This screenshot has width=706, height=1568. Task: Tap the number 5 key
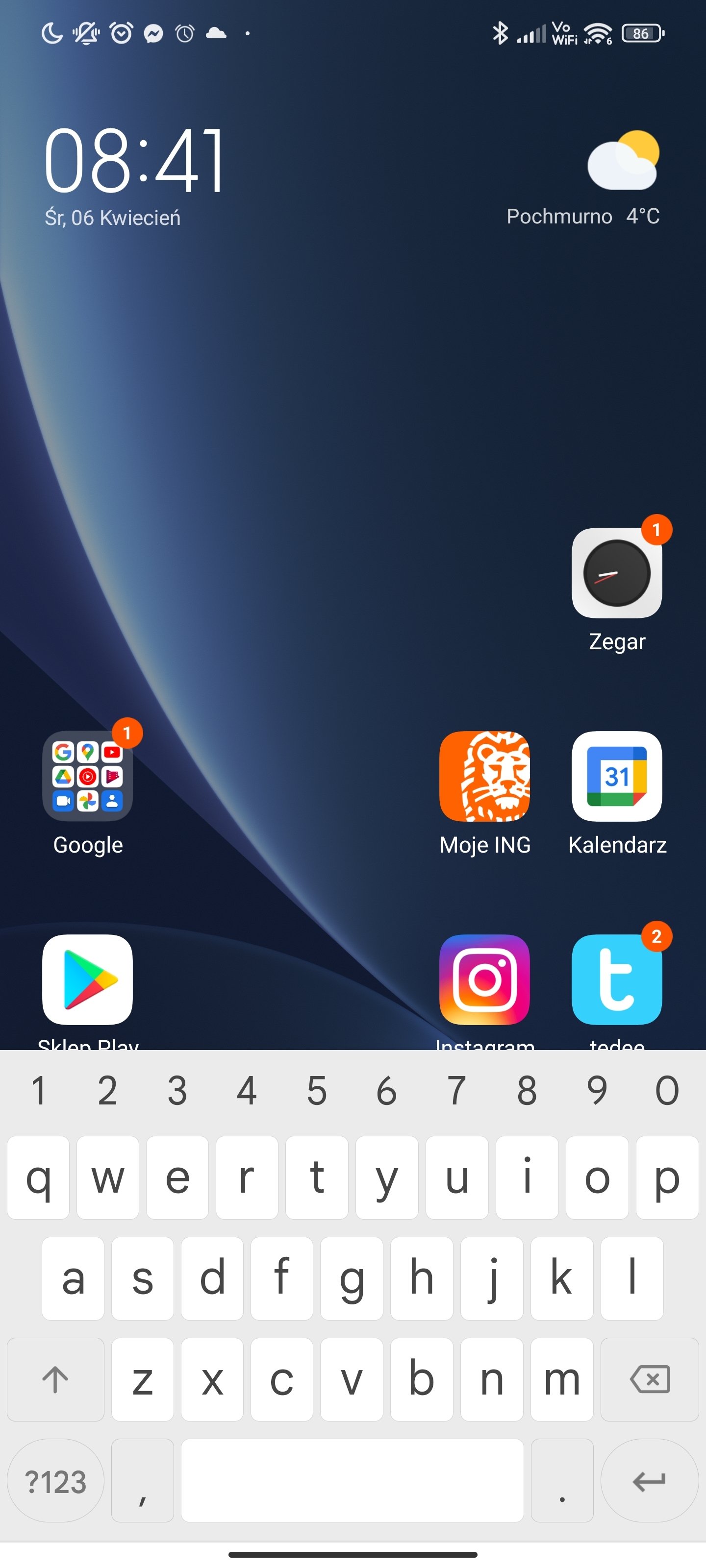(317, 1090)
